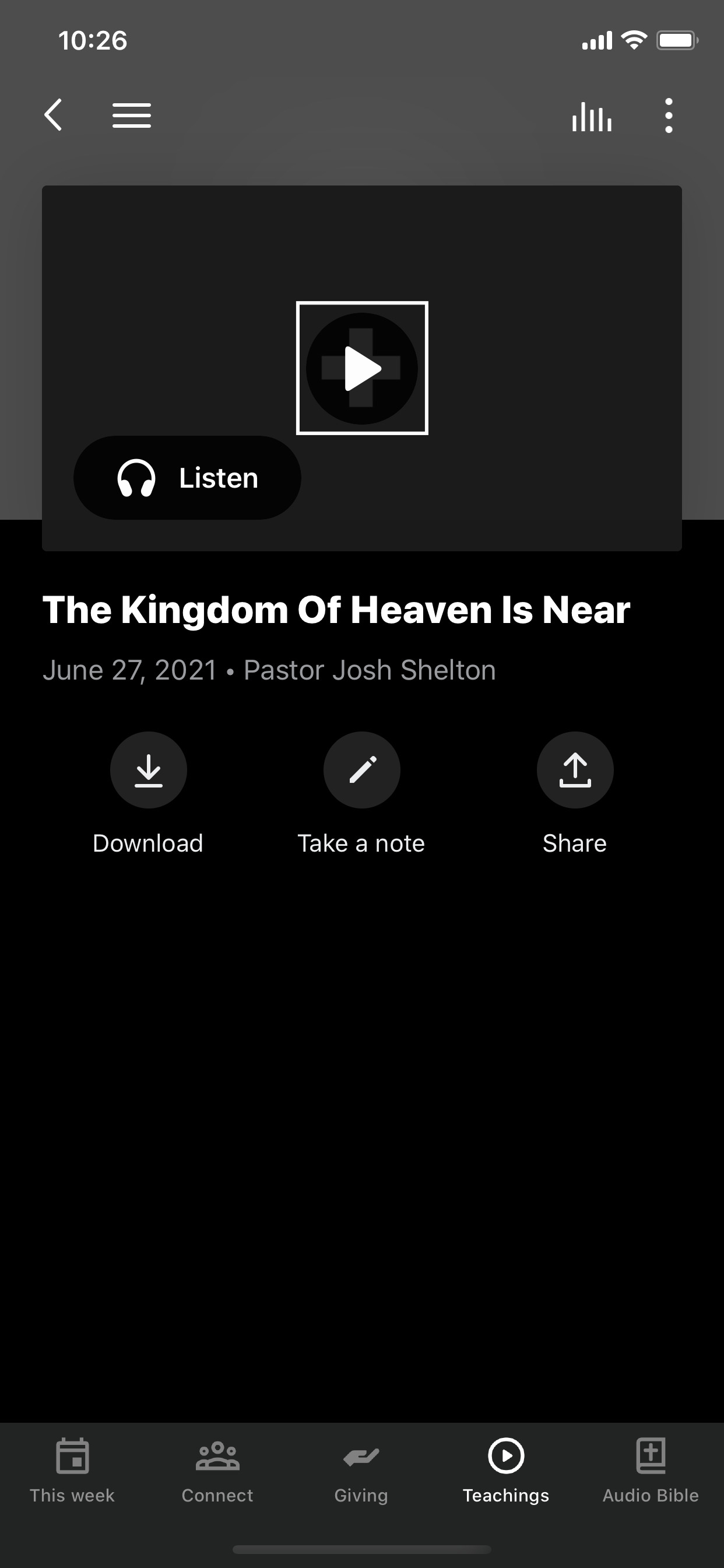Screen dimensions: 724x1568
Task: Open the hamburger menu
Action: tap(131, 115)
